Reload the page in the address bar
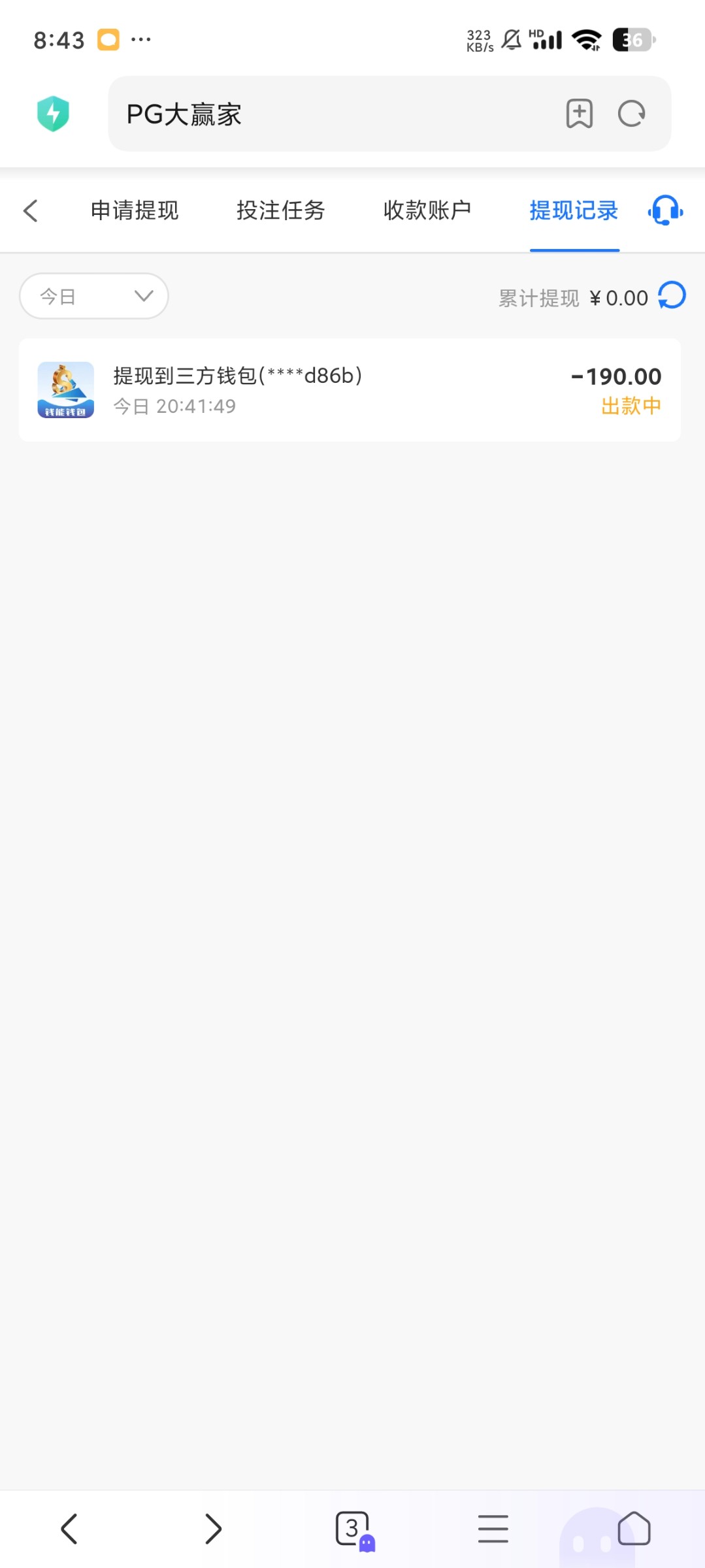 pyautogui.click(x=631, y=114)
